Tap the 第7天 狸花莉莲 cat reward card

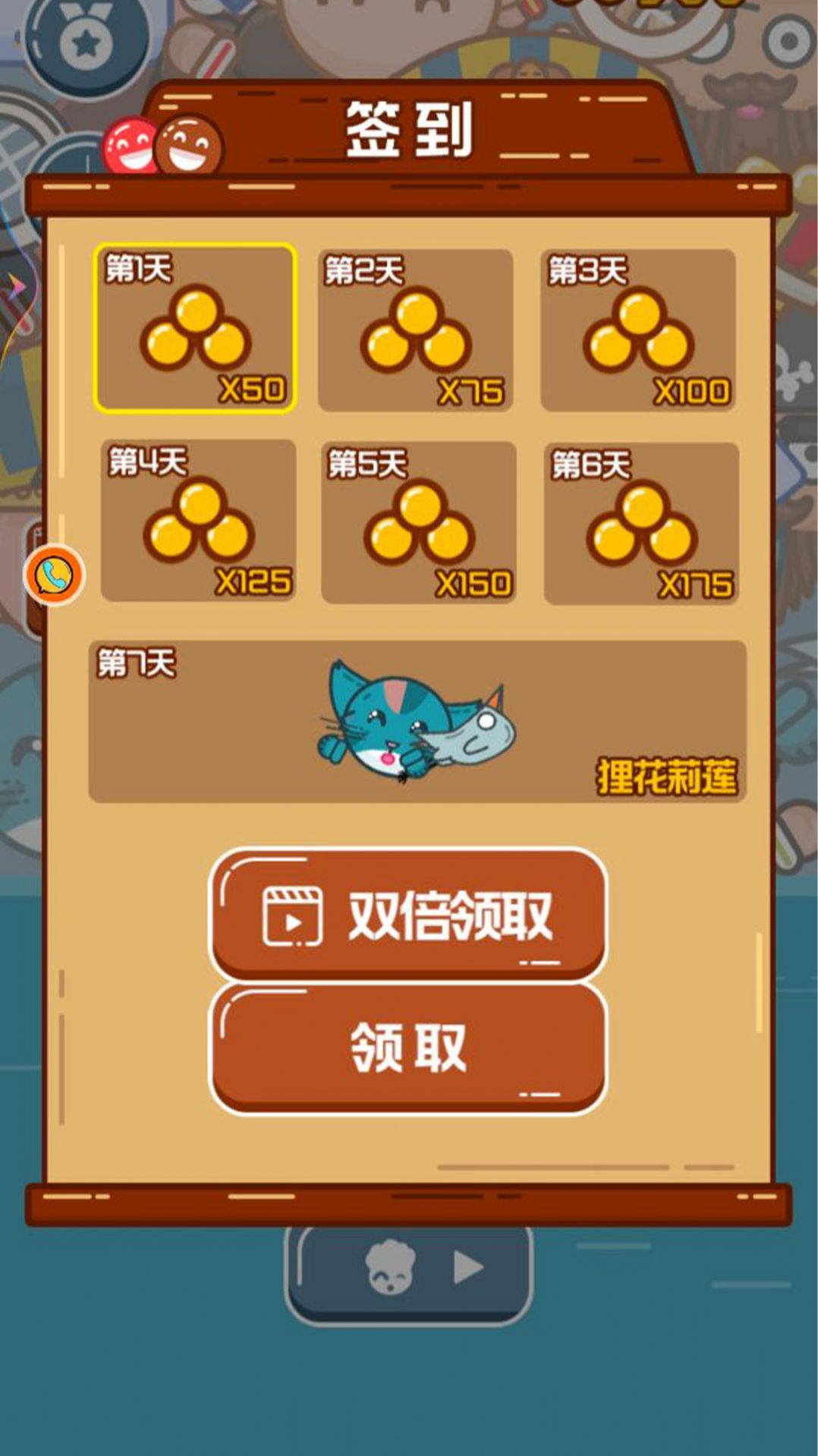tap(417, 721)
